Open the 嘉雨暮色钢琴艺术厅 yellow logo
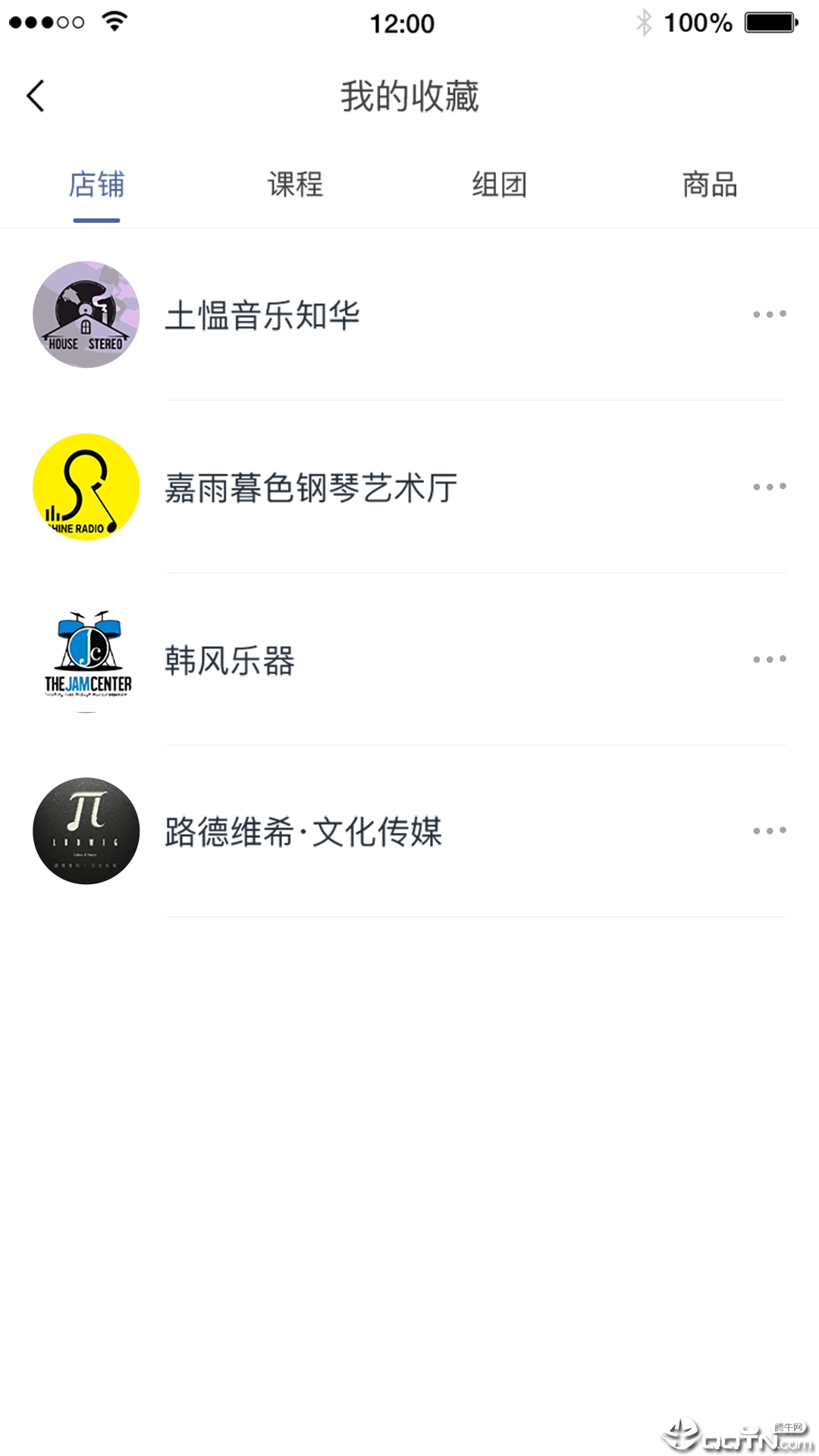 point(86,486)
